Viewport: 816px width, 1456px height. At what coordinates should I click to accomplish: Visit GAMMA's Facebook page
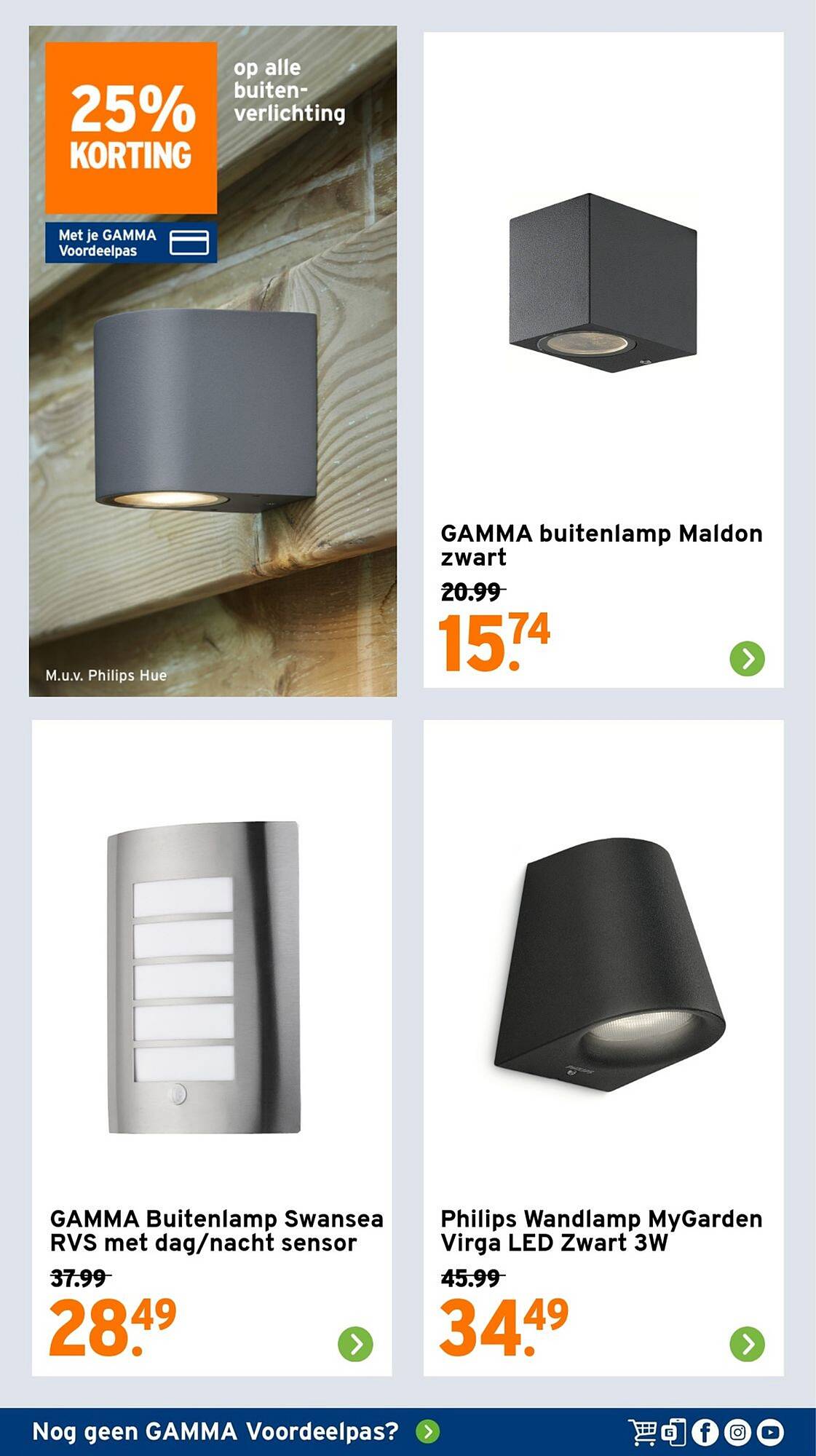tap(705, 1433)
